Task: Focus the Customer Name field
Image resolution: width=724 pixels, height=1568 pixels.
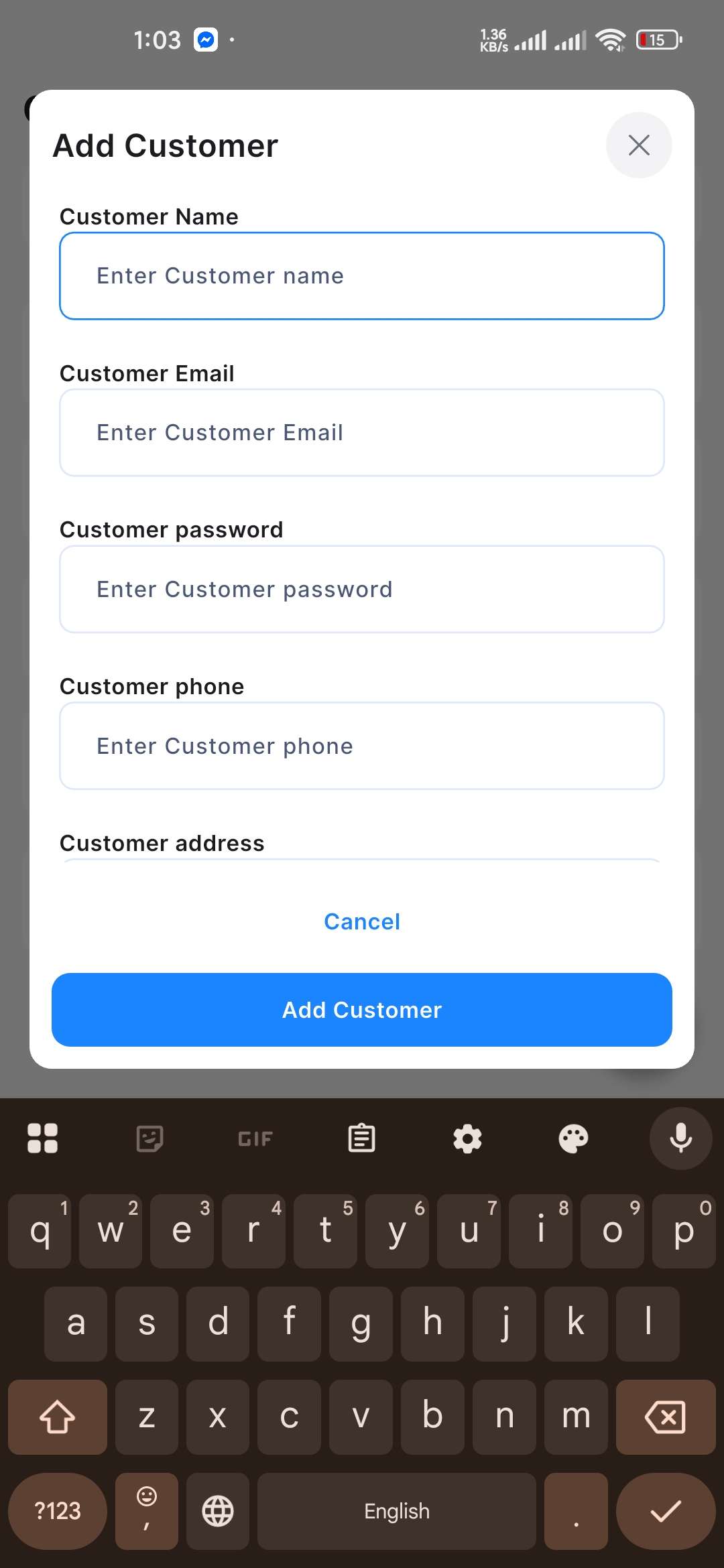Action: tap(362, 276)
